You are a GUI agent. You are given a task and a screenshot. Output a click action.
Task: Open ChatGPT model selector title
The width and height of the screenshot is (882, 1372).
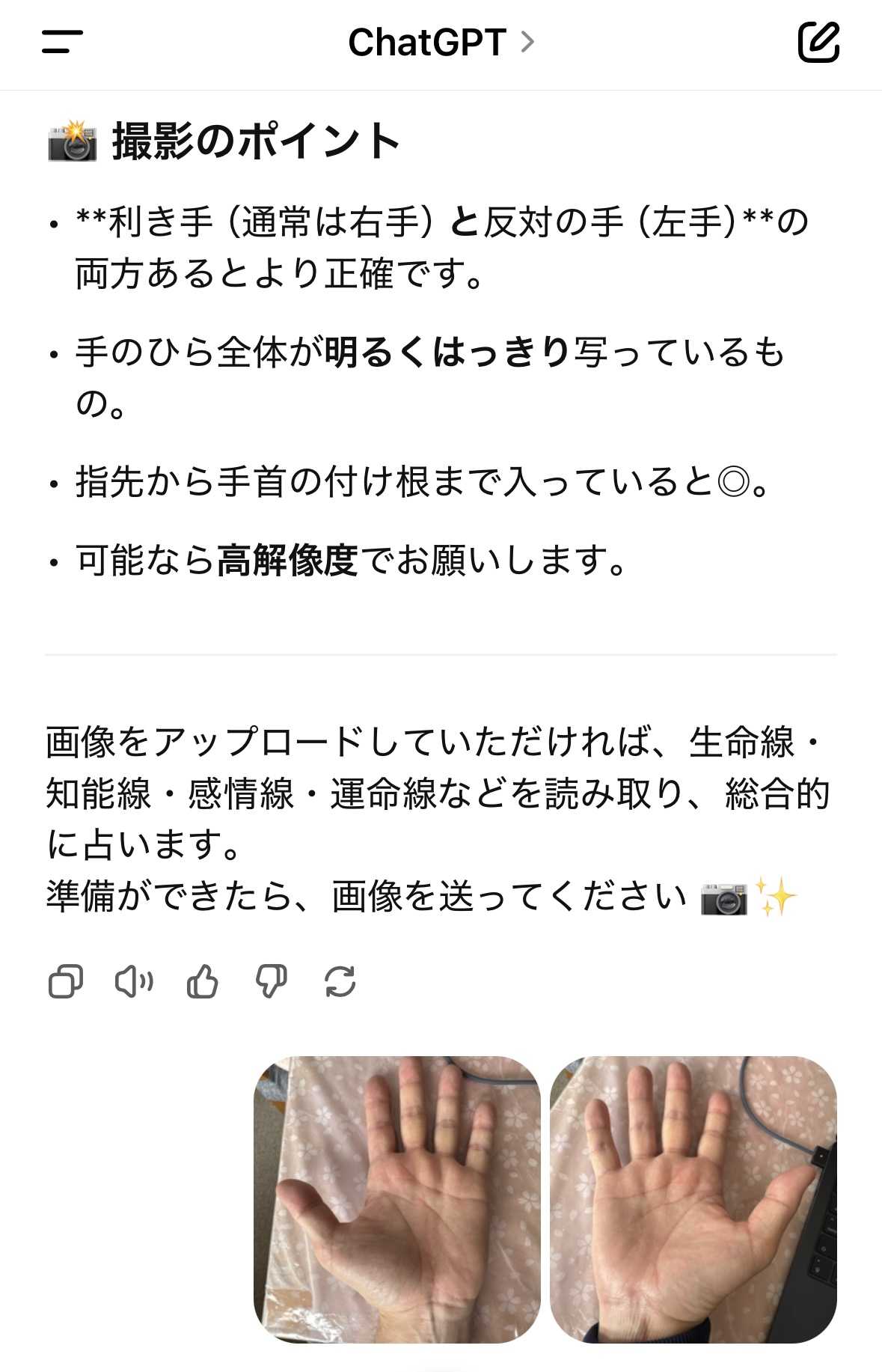coord(440,43)
